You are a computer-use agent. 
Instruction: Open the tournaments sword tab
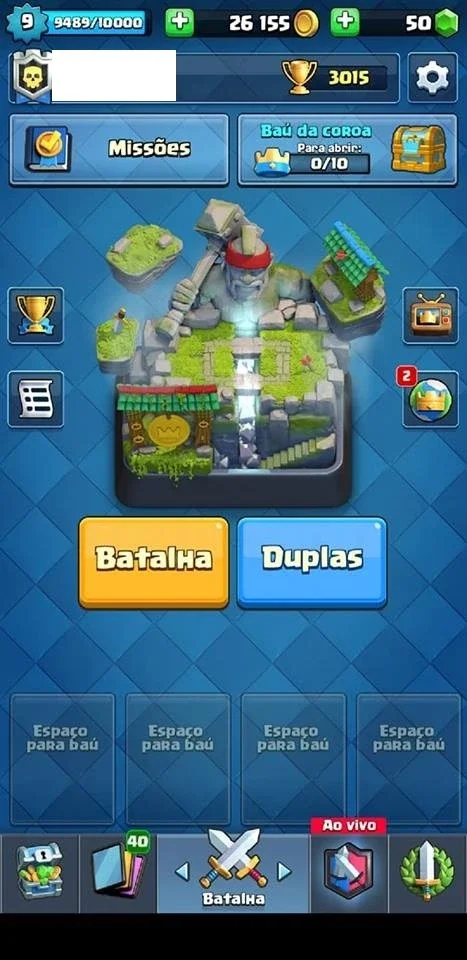pyautogui.click(x=427, y=872)
